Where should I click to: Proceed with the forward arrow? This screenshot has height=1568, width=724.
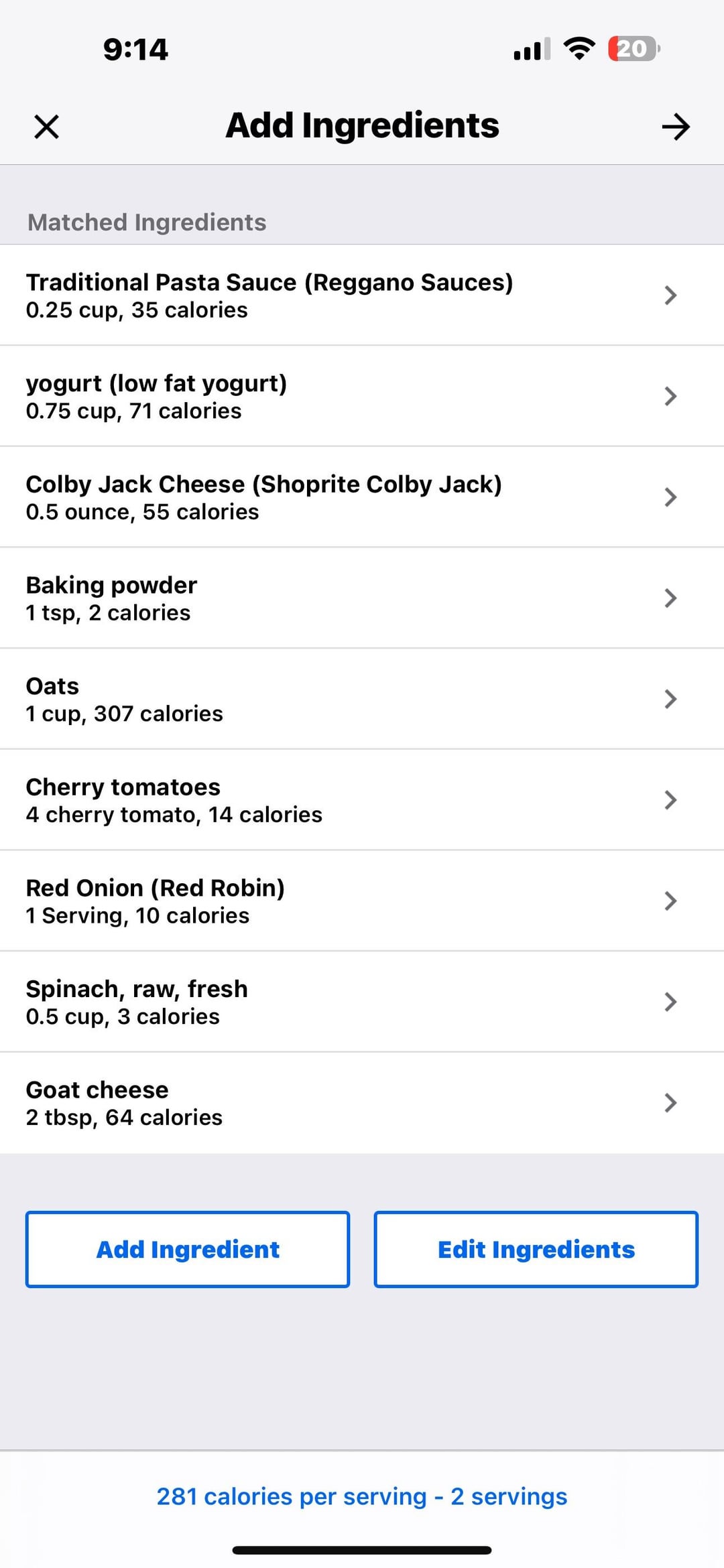pos(676,127)
